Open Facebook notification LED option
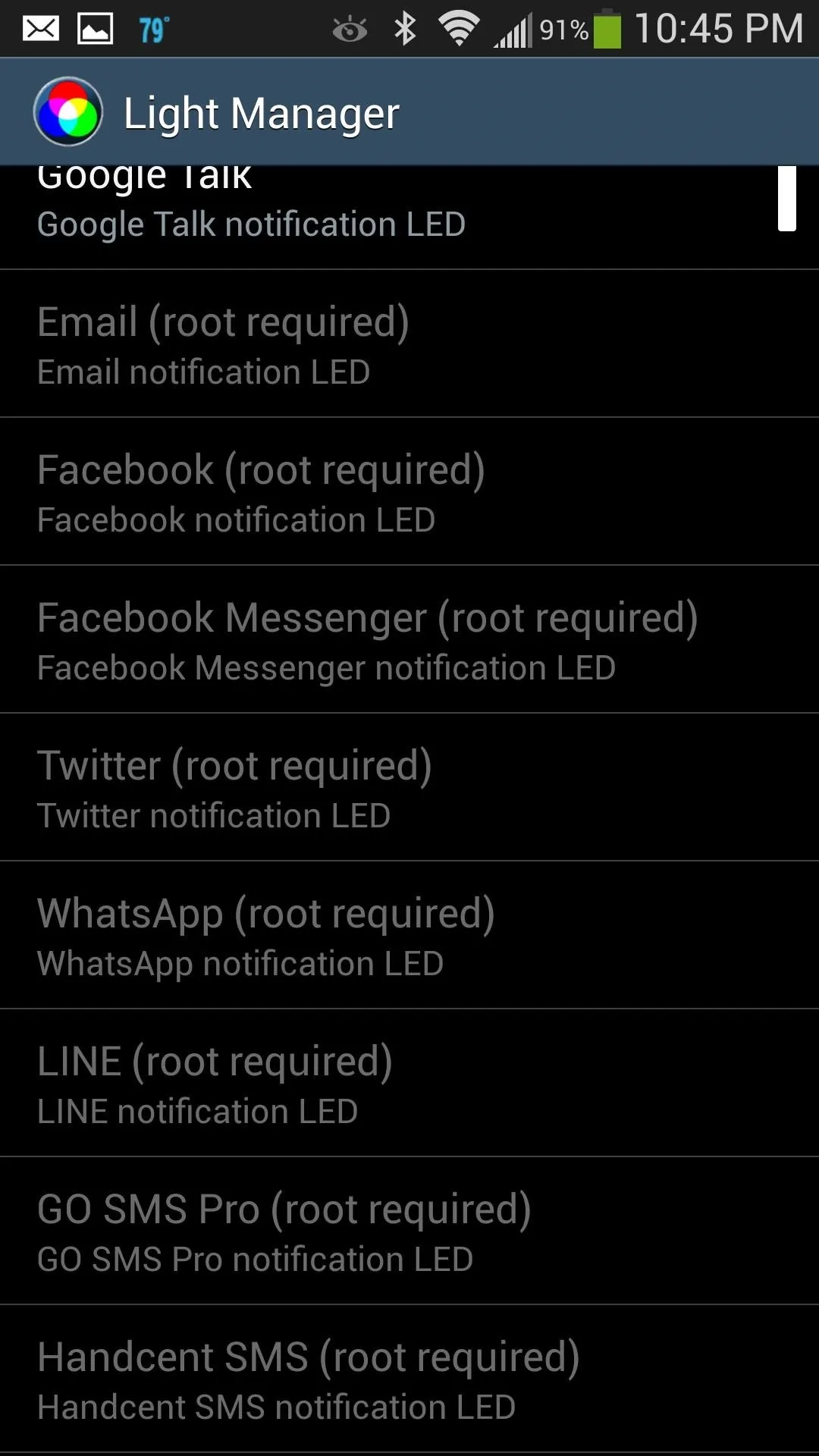This screenshot has height=1456, width=819. (409, 491)
